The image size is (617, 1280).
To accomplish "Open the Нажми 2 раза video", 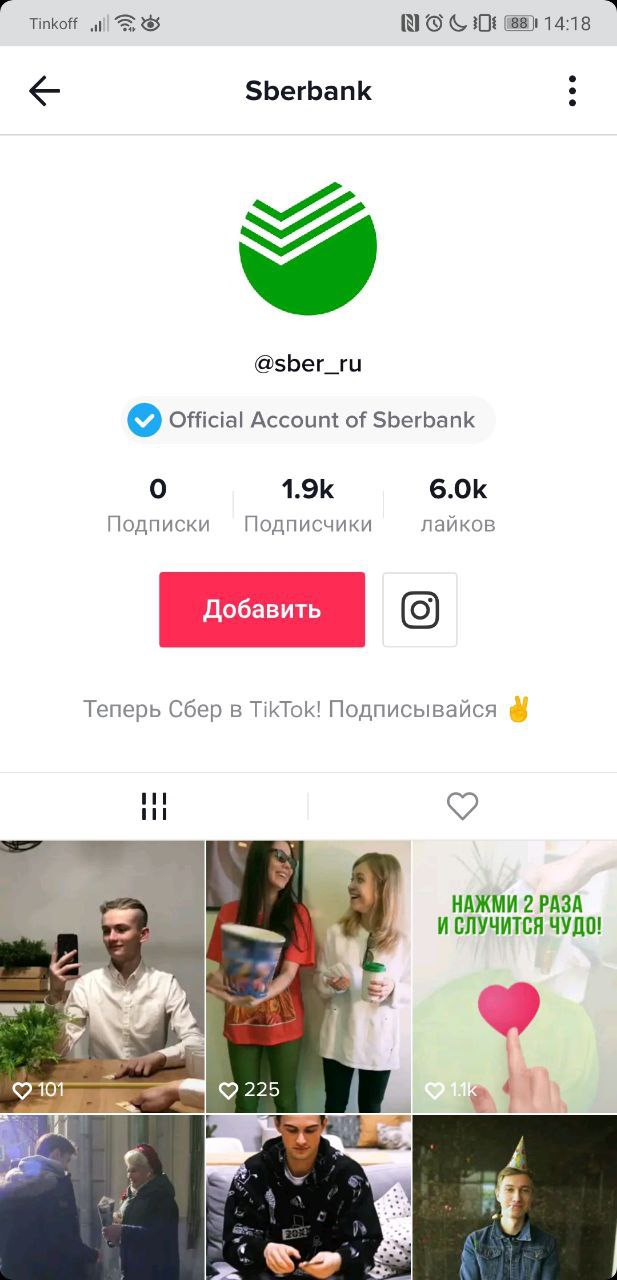I will pyautogui.click(x=514, y=975).
